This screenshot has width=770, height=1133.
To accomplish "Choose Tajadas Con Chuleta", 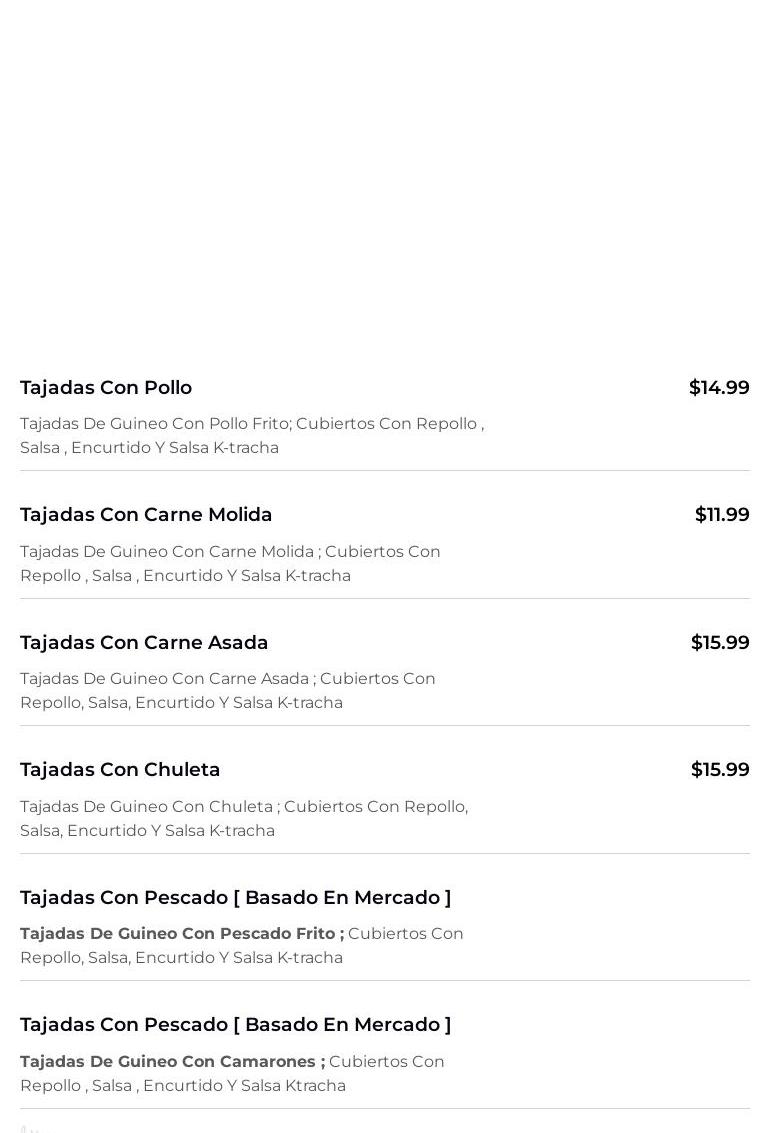I will (x=120, y=770).
